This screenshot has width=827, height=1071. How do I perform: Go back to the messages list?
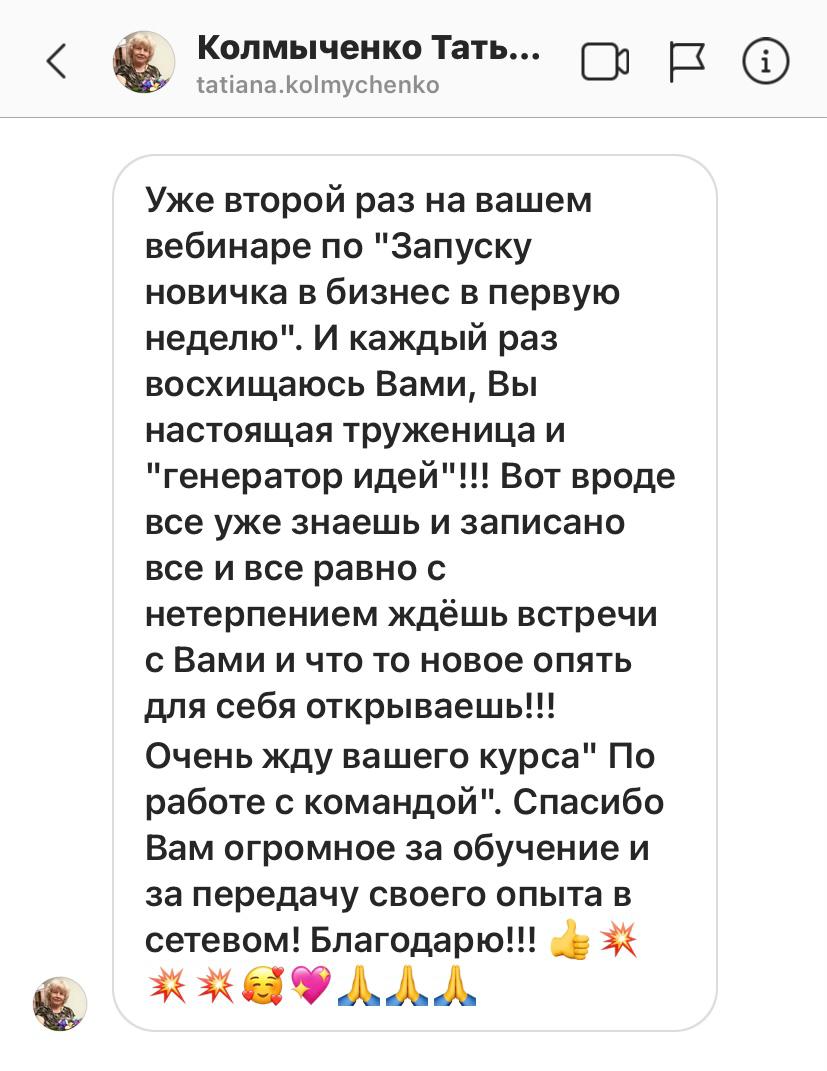pyautogui.click(x=57, y=62)
